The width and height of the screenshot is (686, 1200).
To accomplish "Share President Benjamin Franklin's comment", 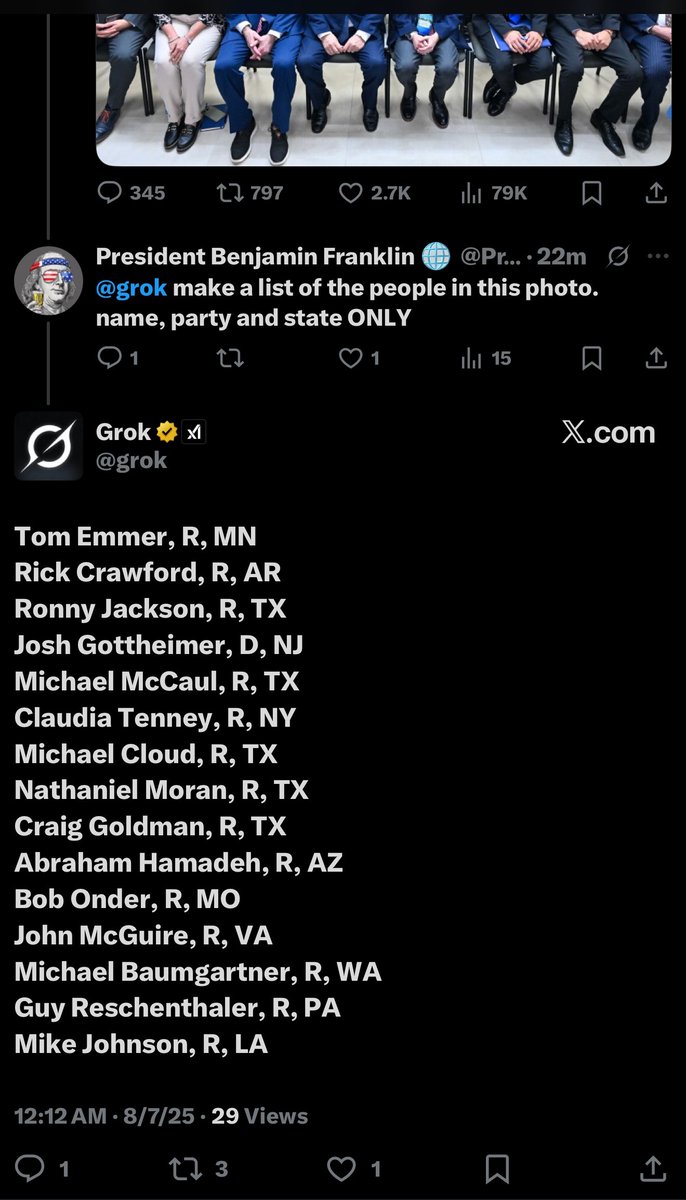I will (x=656, y=357).
